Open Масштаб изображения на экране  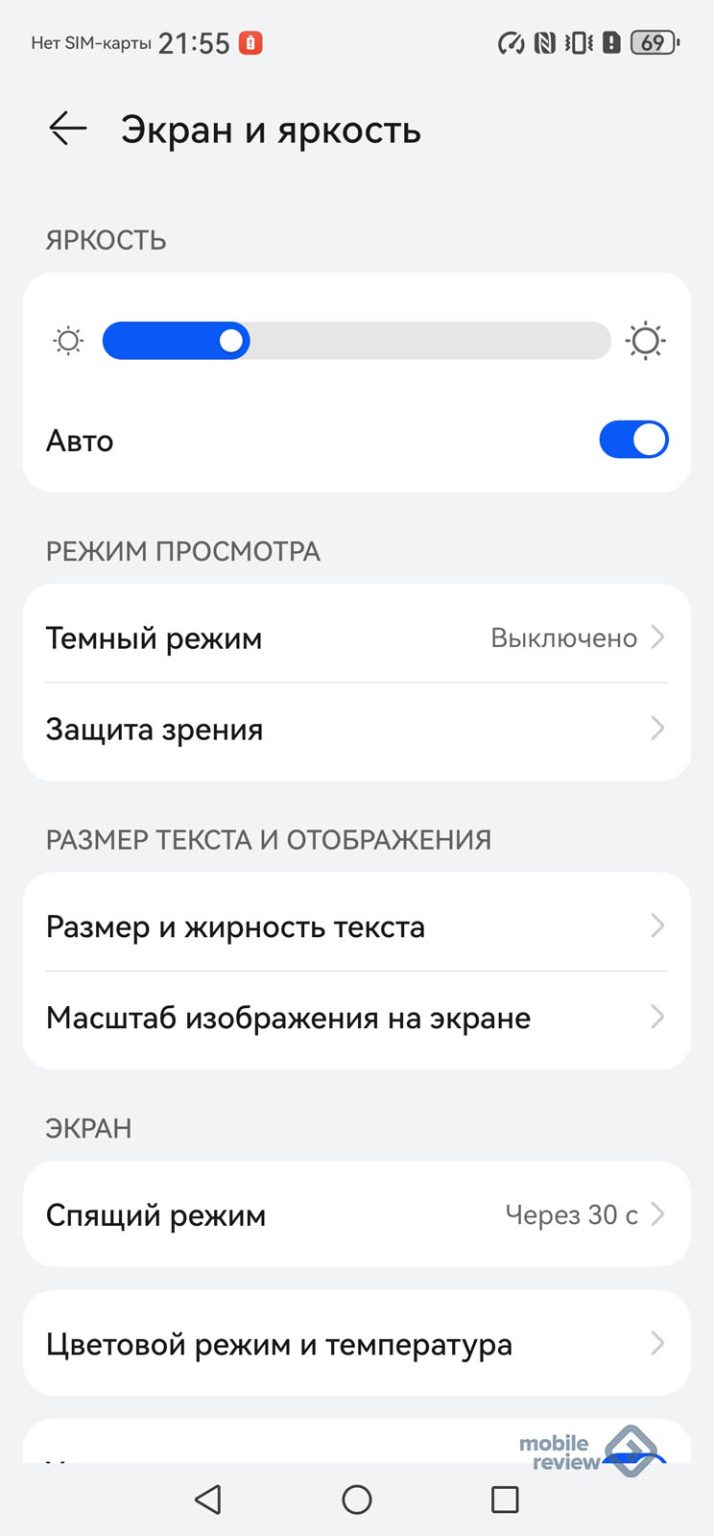coord(356,1018)
